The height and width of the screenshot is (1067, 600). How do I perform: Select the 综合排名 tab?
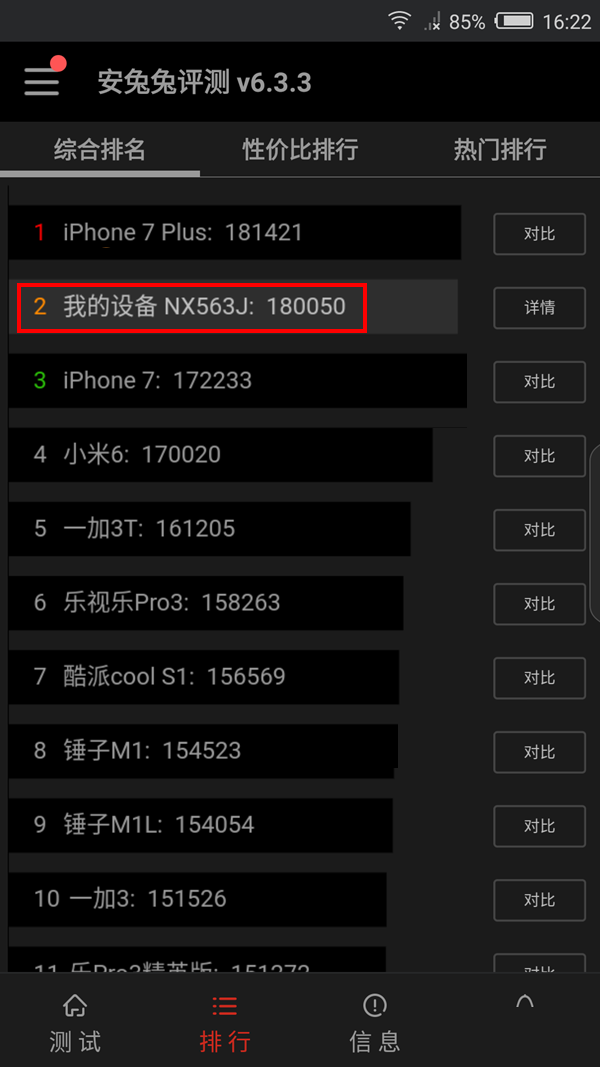coord(100,150)
